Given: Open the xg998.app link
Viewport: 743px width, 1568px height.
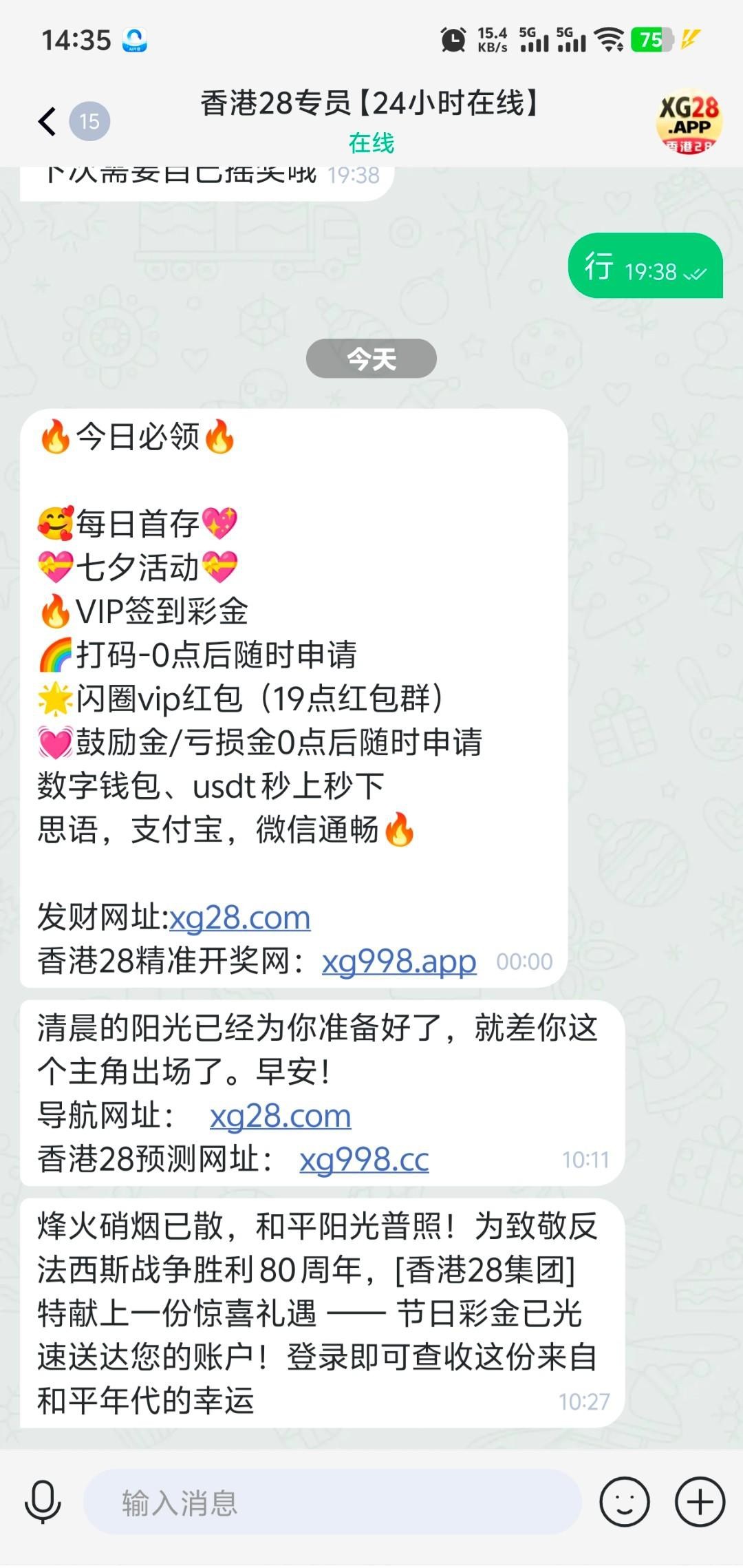Looking at the screenshot, I should pos(398,962).
